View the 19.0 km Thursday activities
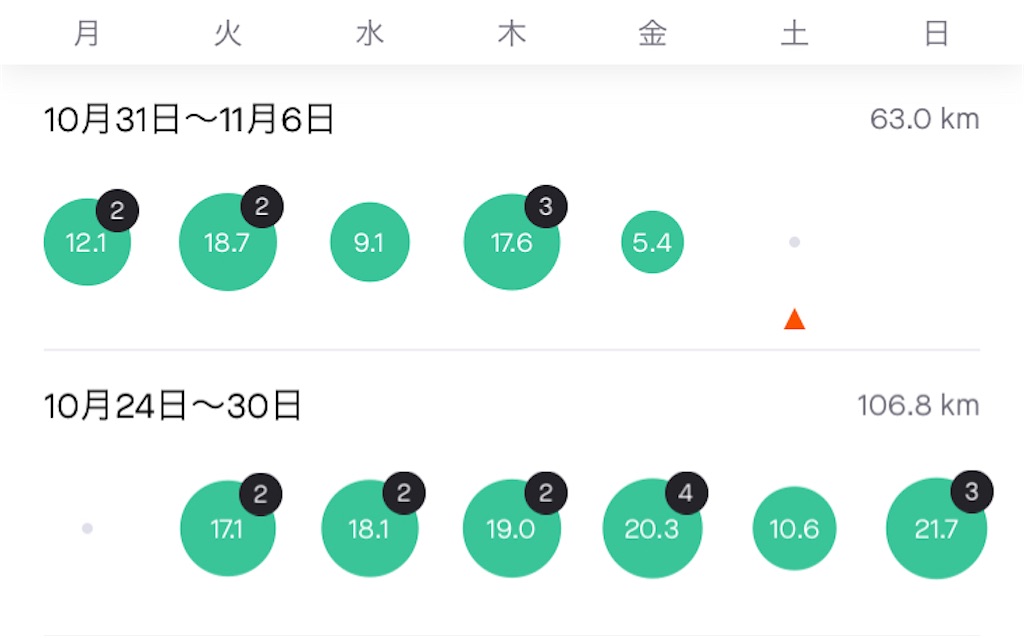Viewport: 1024px width, 638px height. click(x=511, y=528)
